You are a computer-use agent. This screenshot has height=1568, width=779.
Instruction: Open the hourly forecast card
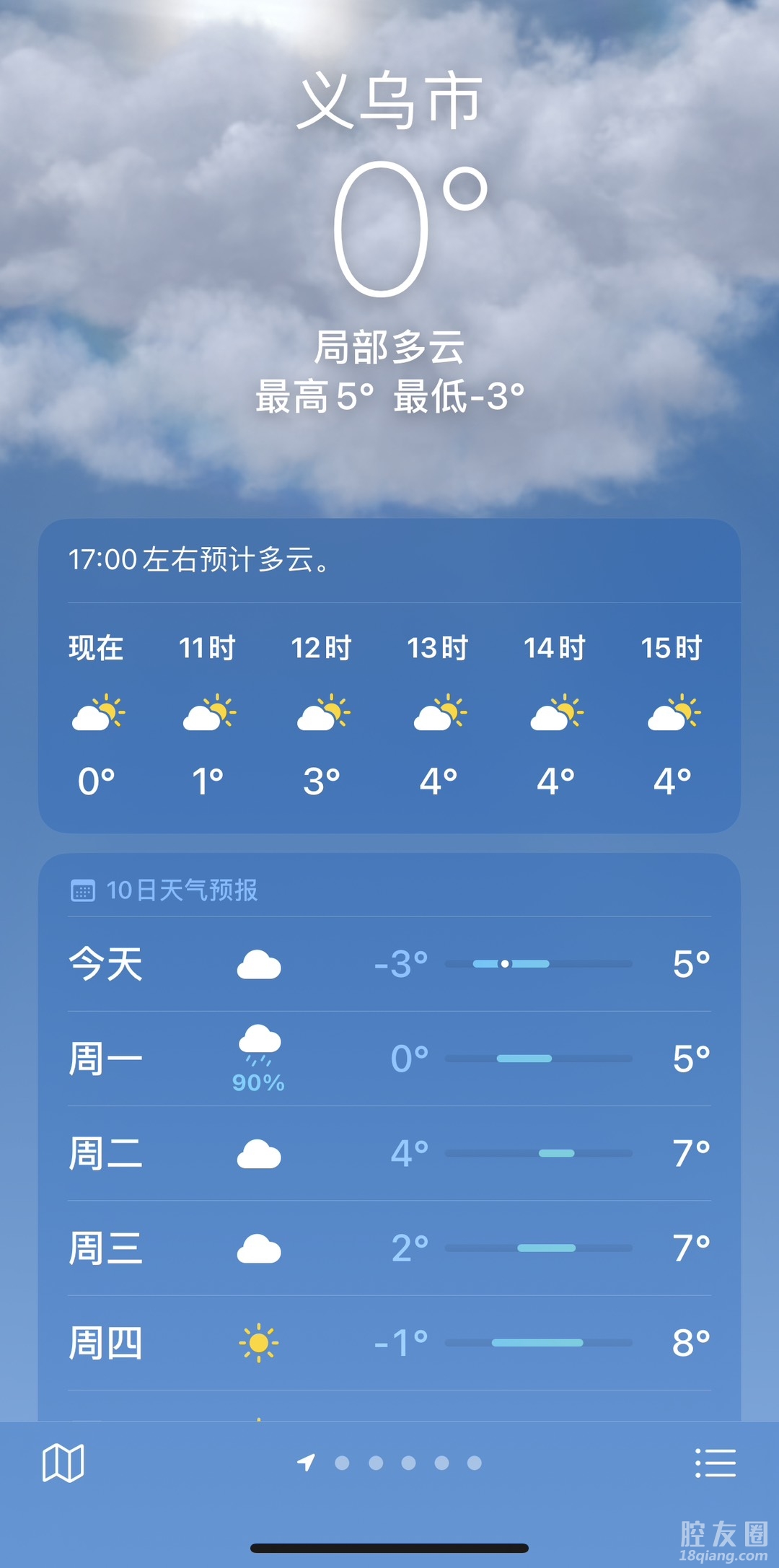[x=389, y=714]
